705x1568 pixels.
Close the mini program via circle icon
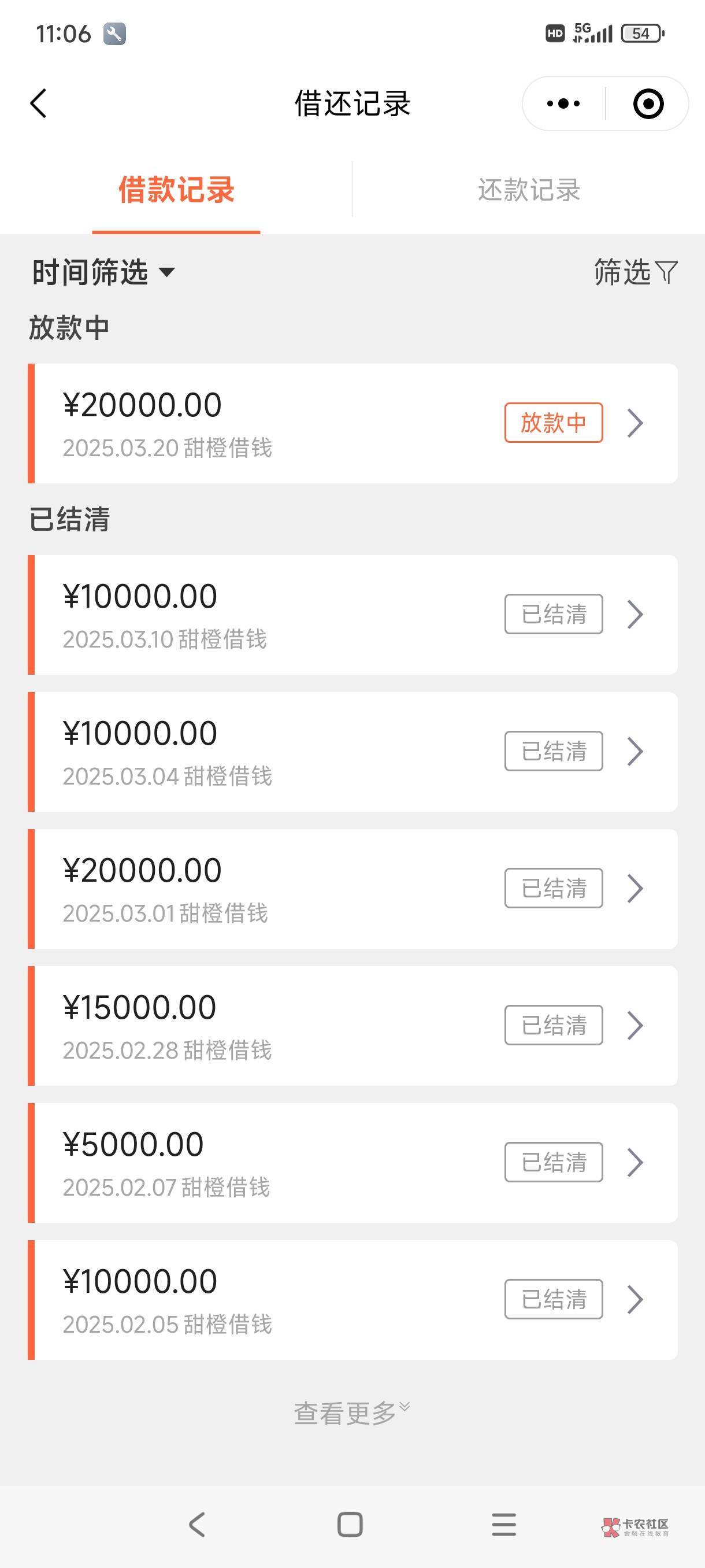pos(648,103)
